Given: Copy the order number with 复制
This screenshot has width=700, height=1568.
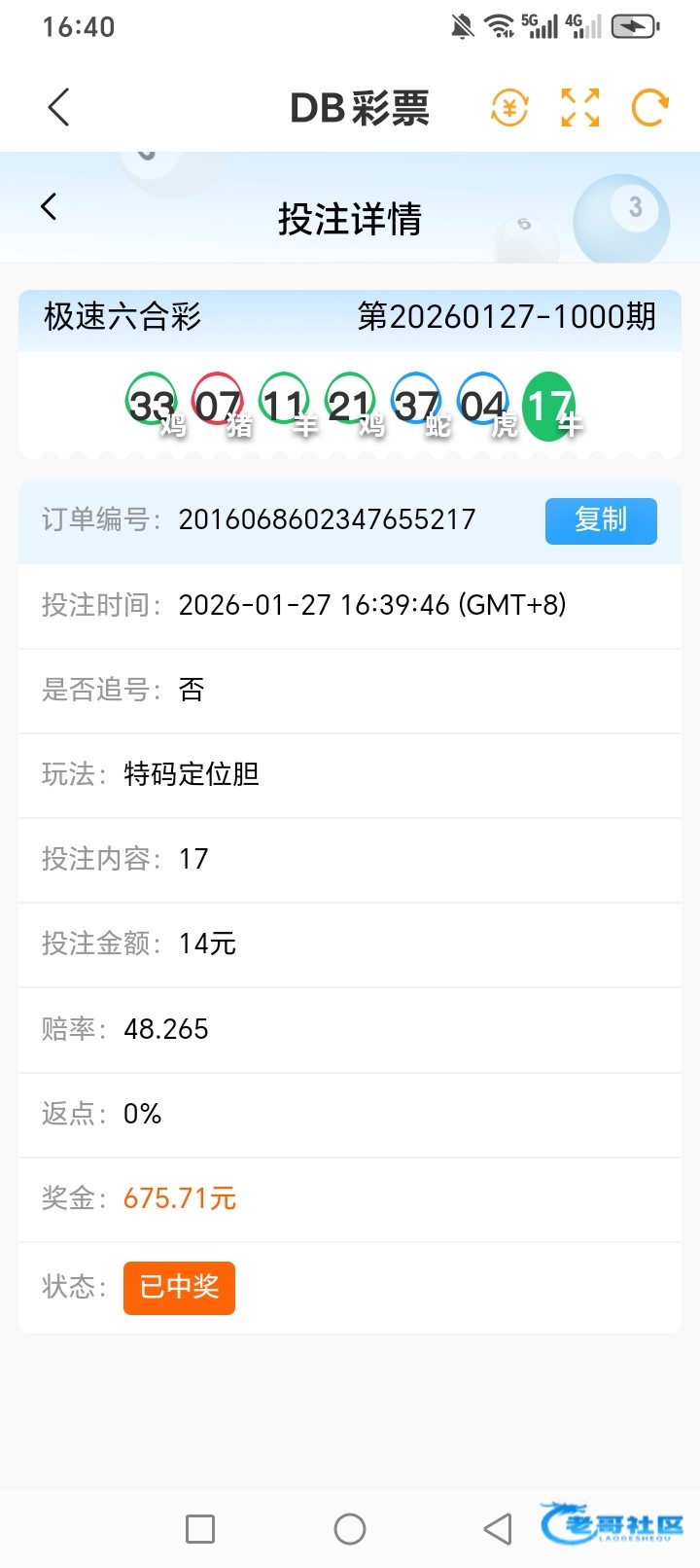Looking at the screenshot, I should click(601, 520).
